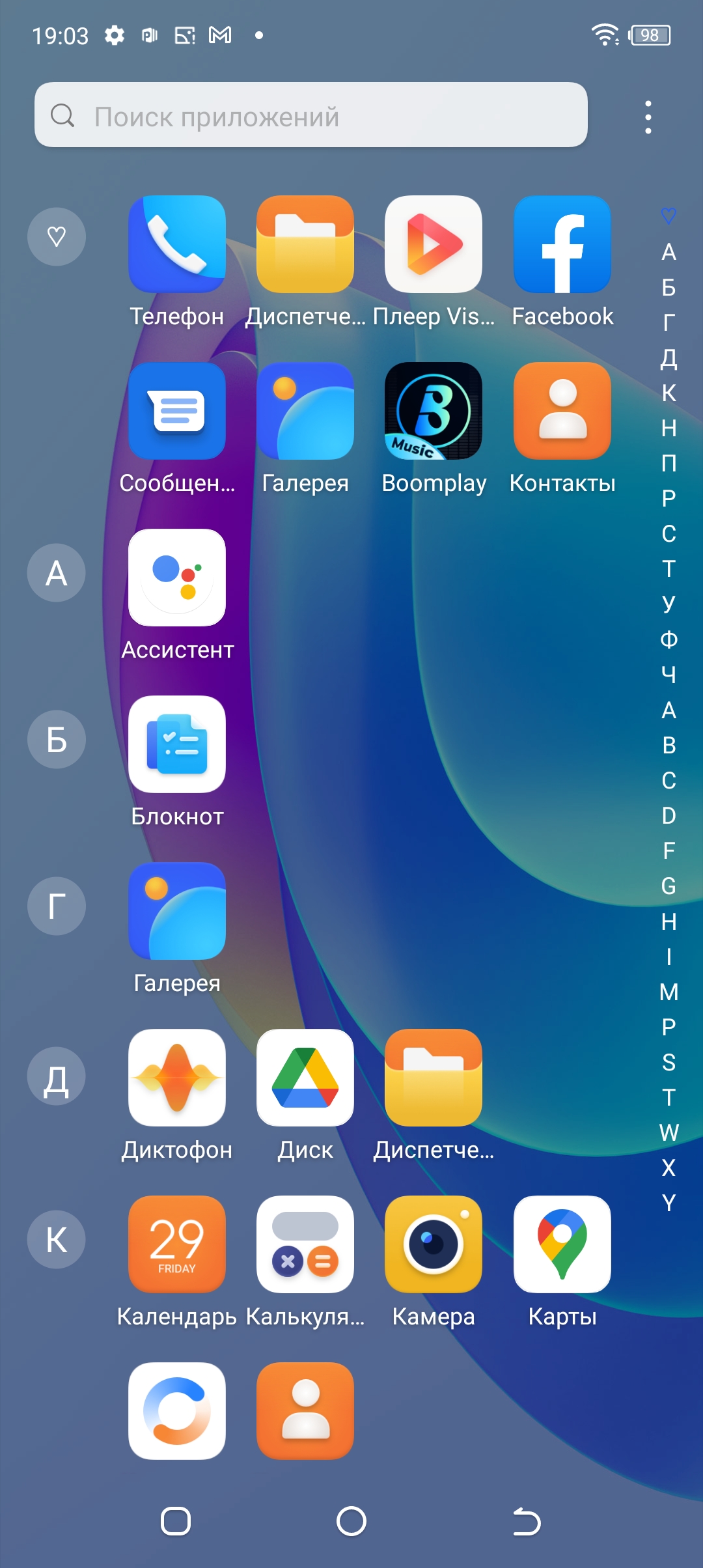This screenshot has height=1568, width=703.
Task: Tap the app search field
Action: coord(311,115)
